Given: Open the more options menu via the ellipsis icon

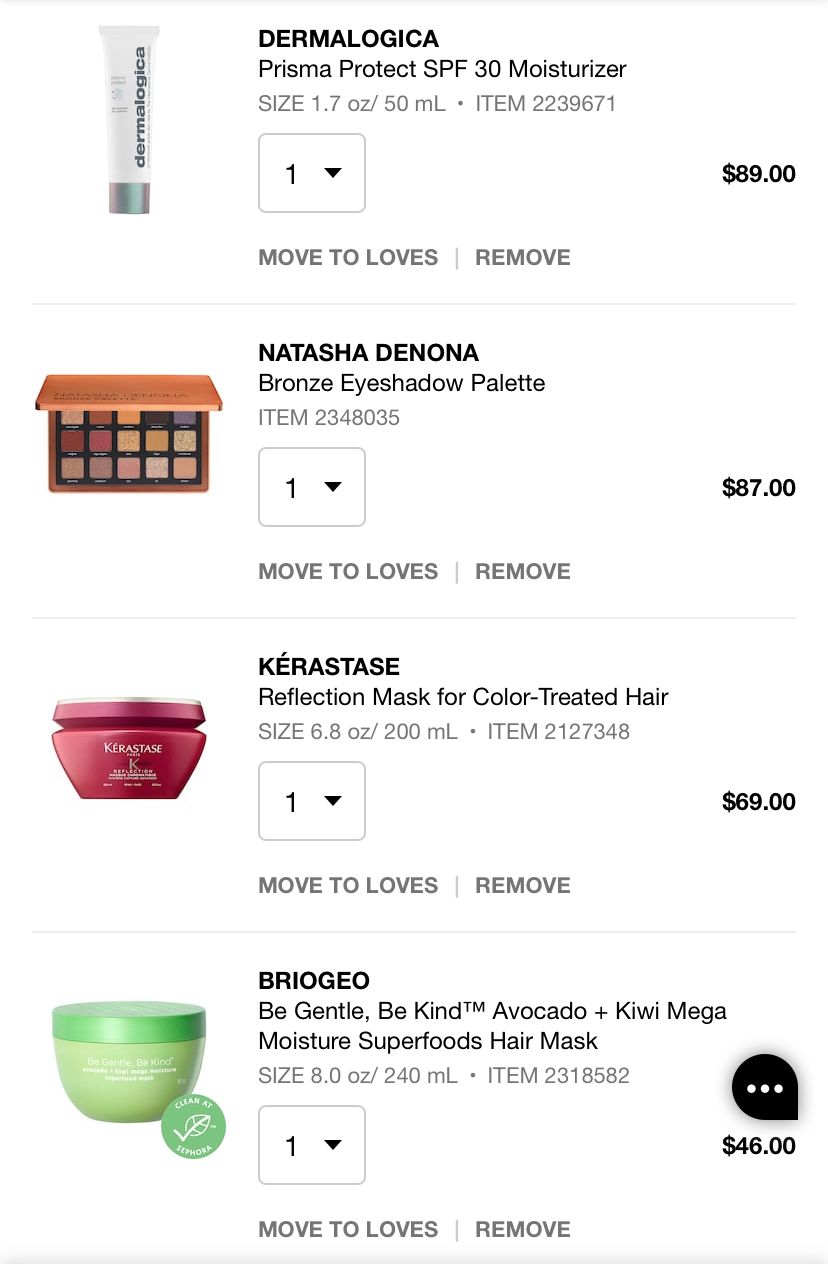Looking at the screenshot, I should [764, 1087].
